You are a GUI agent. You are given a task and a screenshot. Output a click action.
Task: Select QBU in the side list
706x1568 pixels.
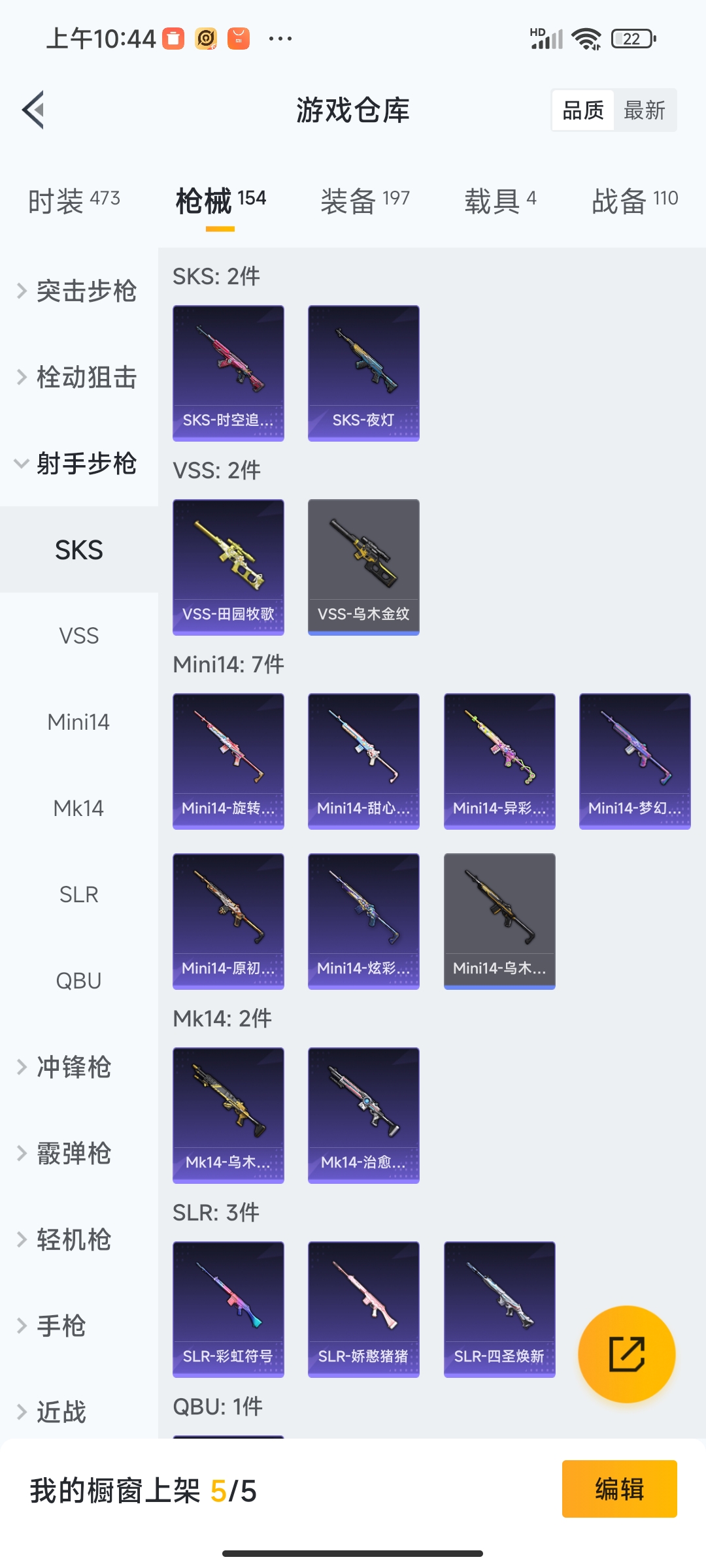(x=78, y=981)
